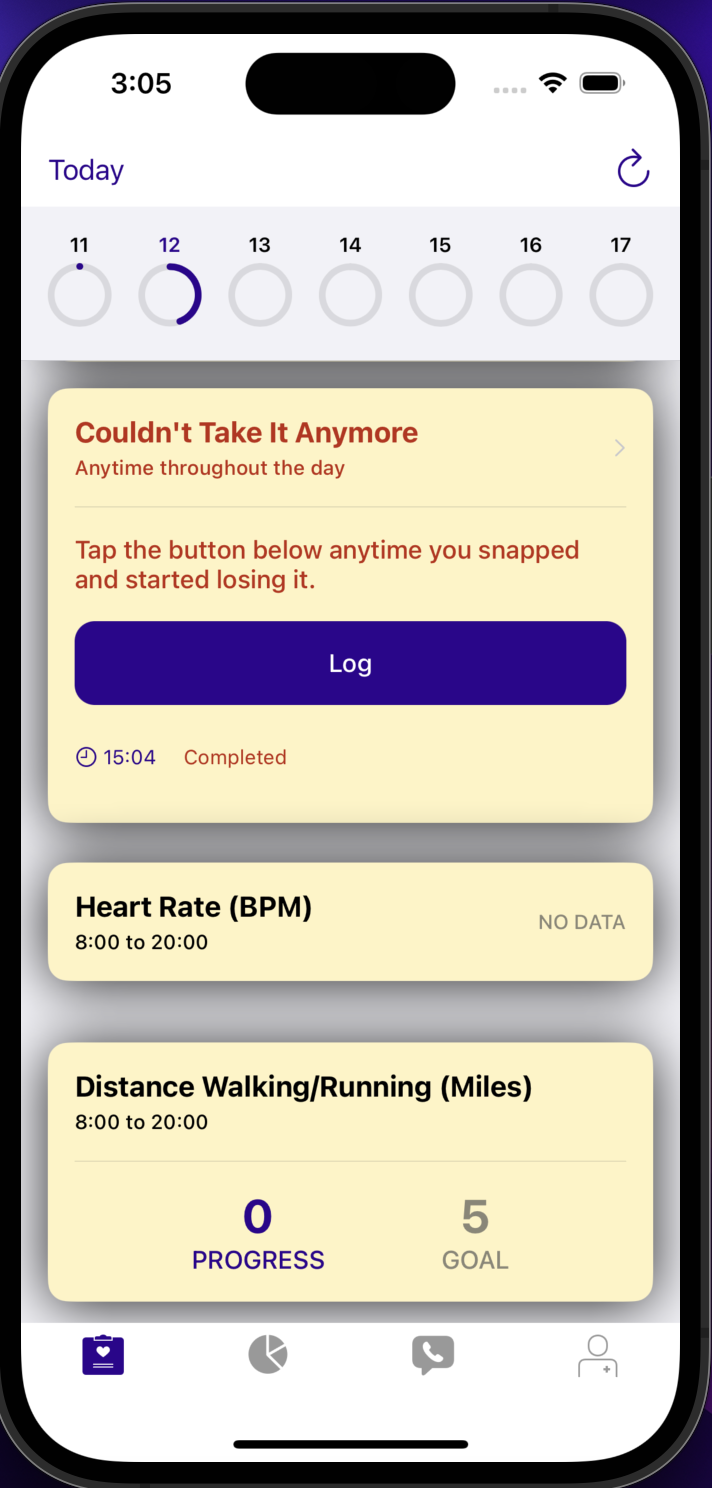Switch to the phone contacts tab
The image size is (712, 1488).
click(433, 1355)
